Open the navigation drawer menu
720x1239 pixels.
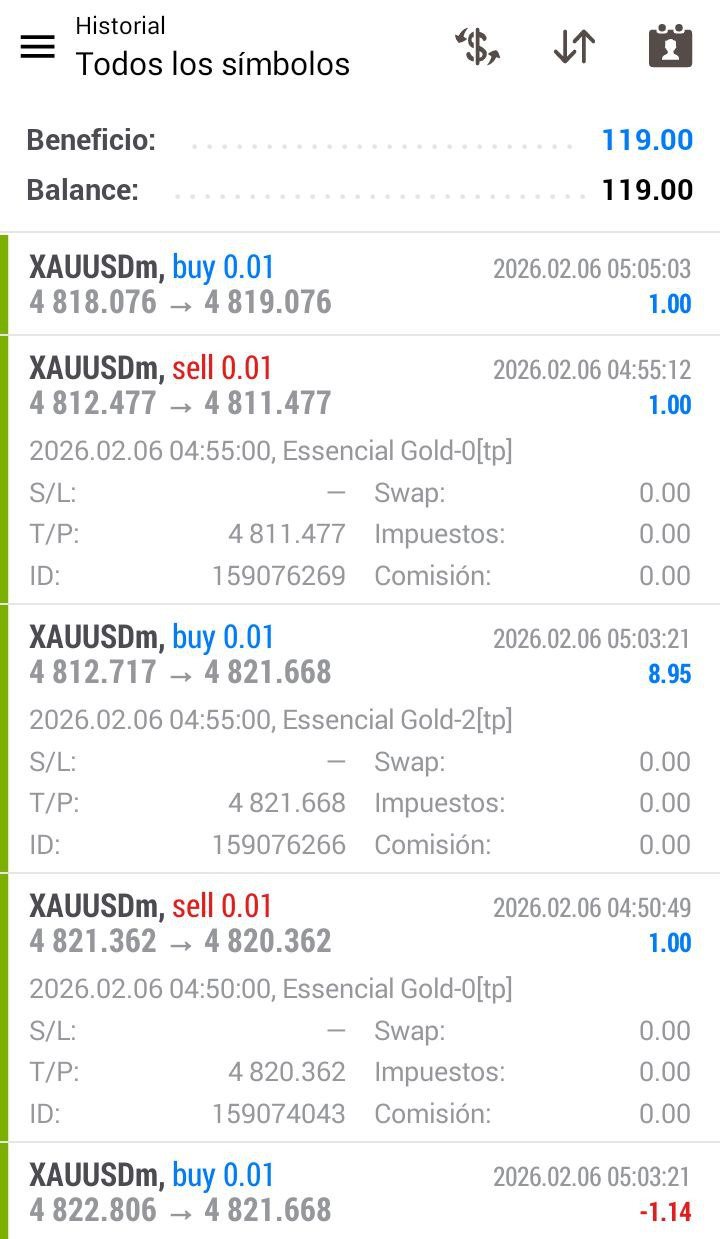tap(38, 46)
